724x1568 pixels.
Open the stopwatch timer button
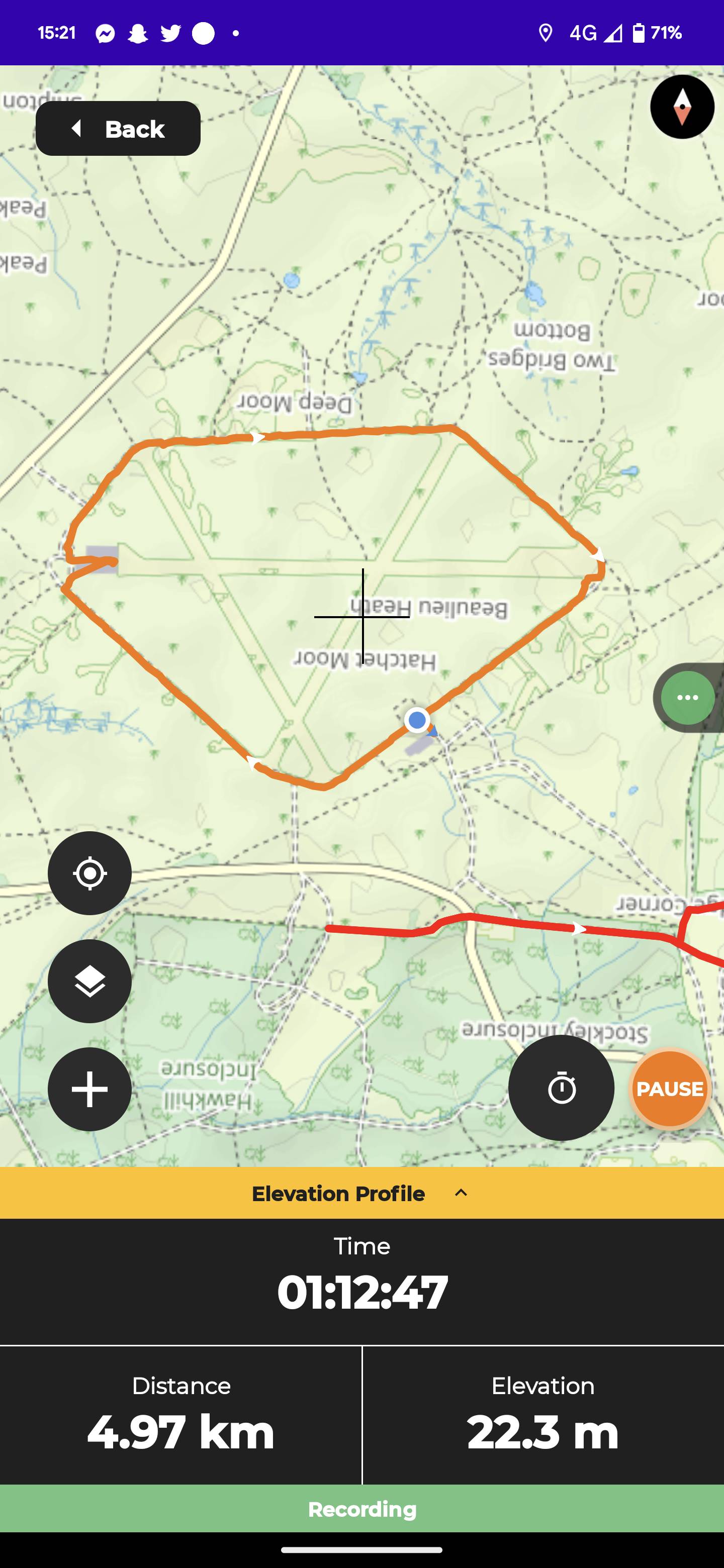coord(562,1088)
